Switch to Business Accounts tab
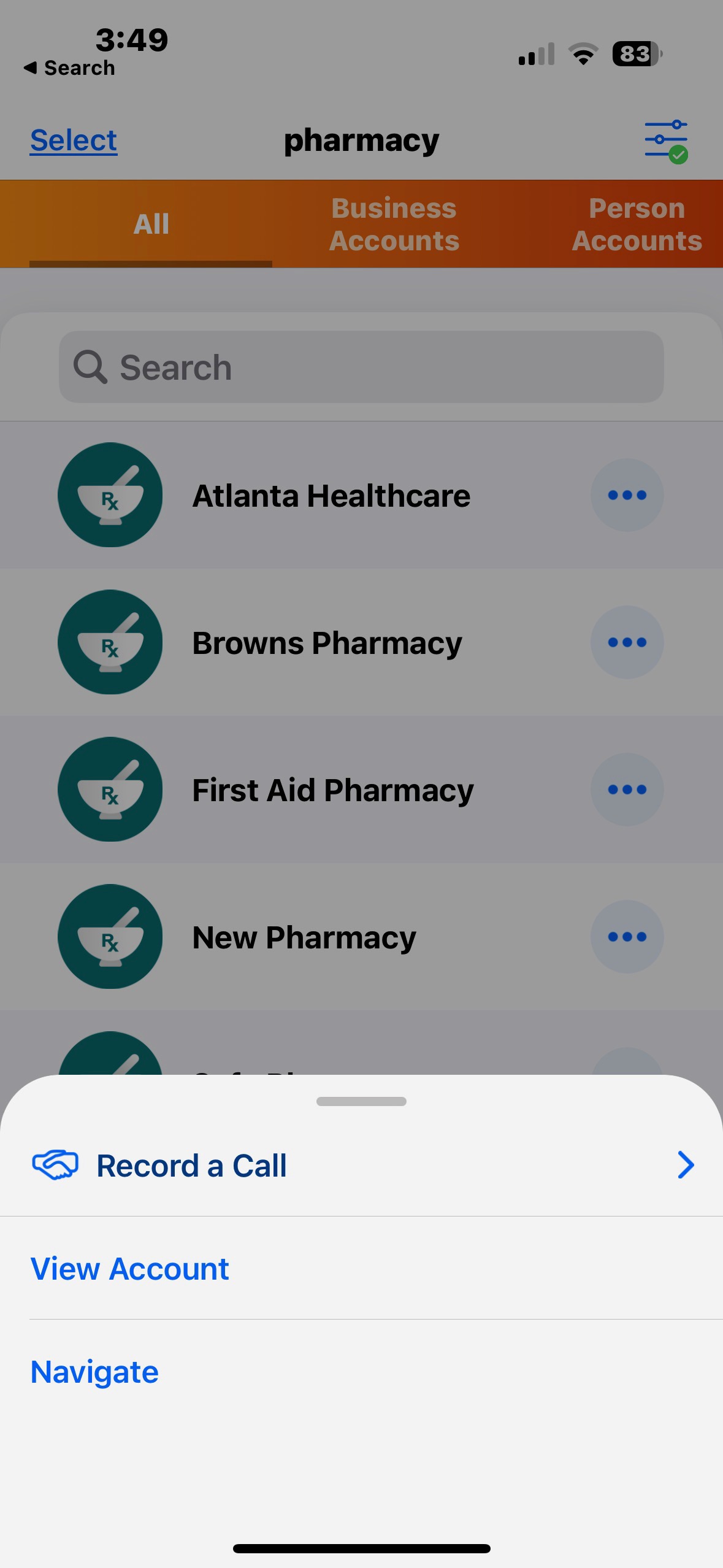The width and height of the screenshot is (723, 1568). tap(394, 224)
